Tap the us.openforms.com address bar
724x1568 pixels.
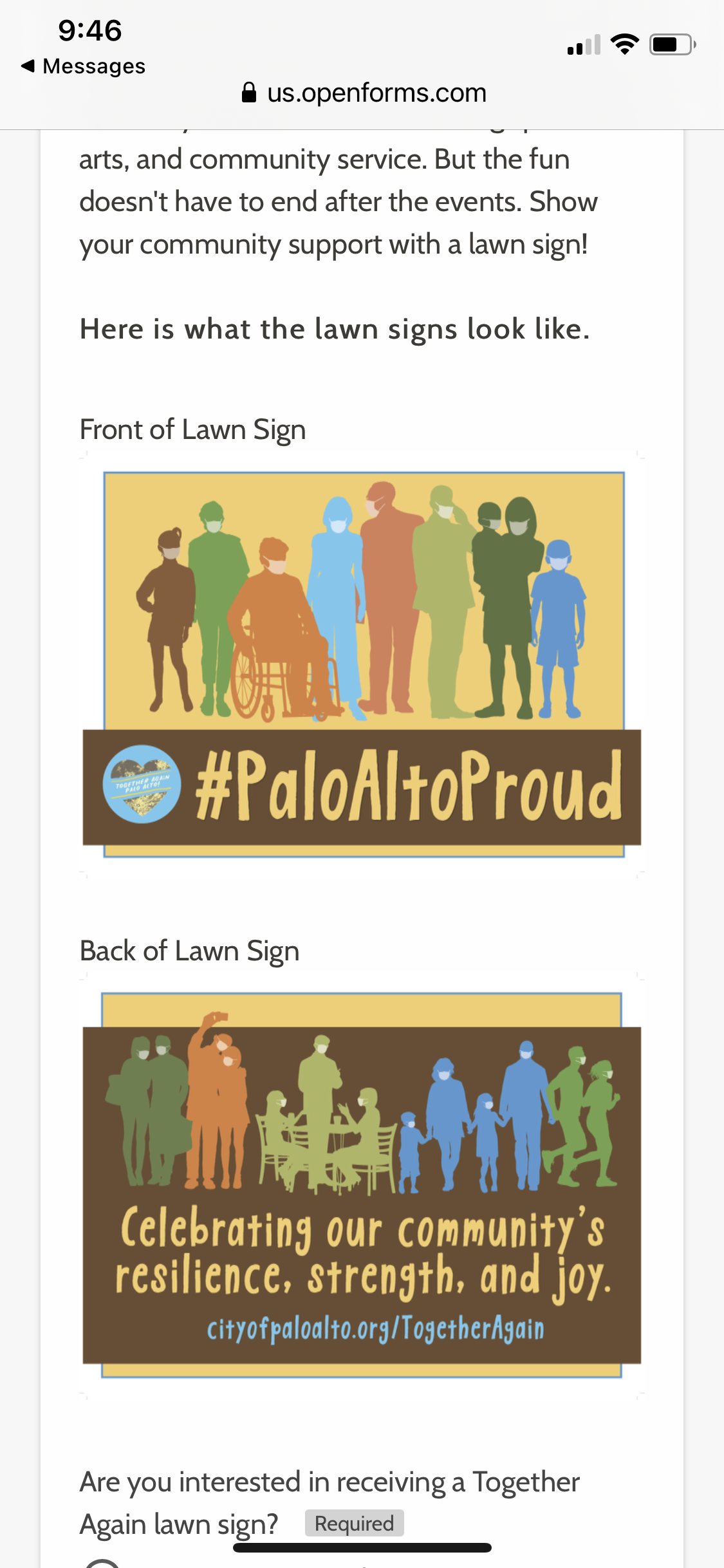coord(364,93)
